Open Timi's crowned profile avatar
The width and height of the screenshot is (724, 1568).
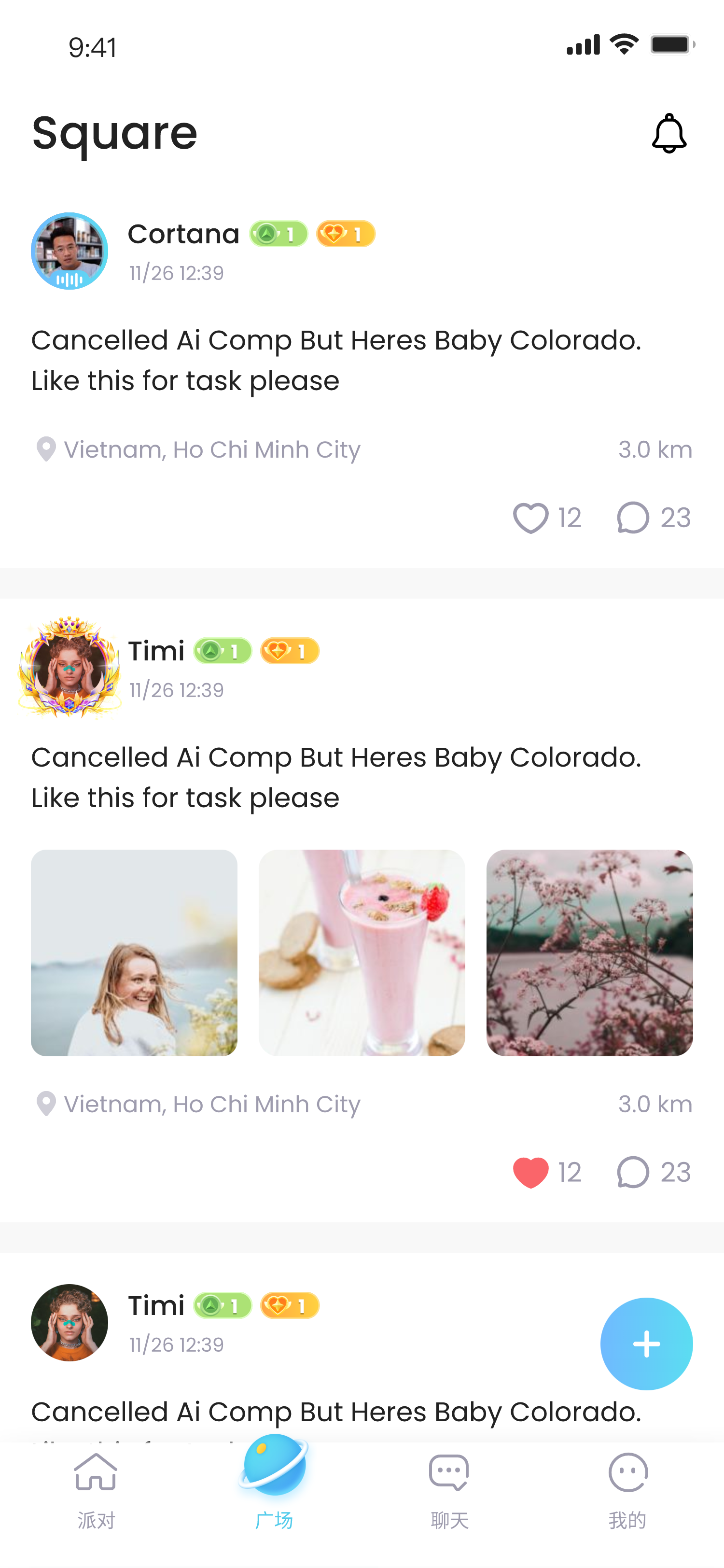pos(70,668)
